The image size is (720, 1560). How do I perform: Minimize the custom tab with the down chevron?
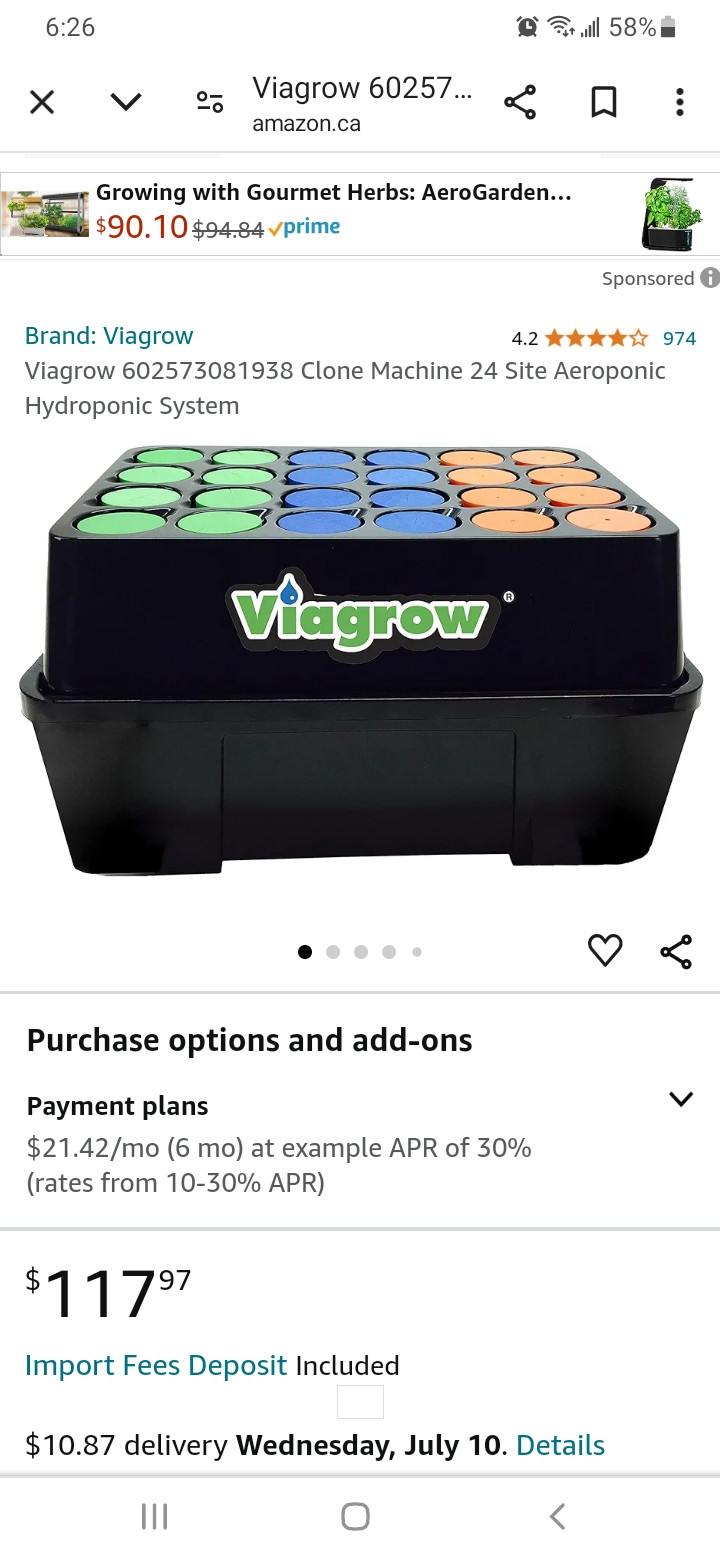click(x=125, y=102)
